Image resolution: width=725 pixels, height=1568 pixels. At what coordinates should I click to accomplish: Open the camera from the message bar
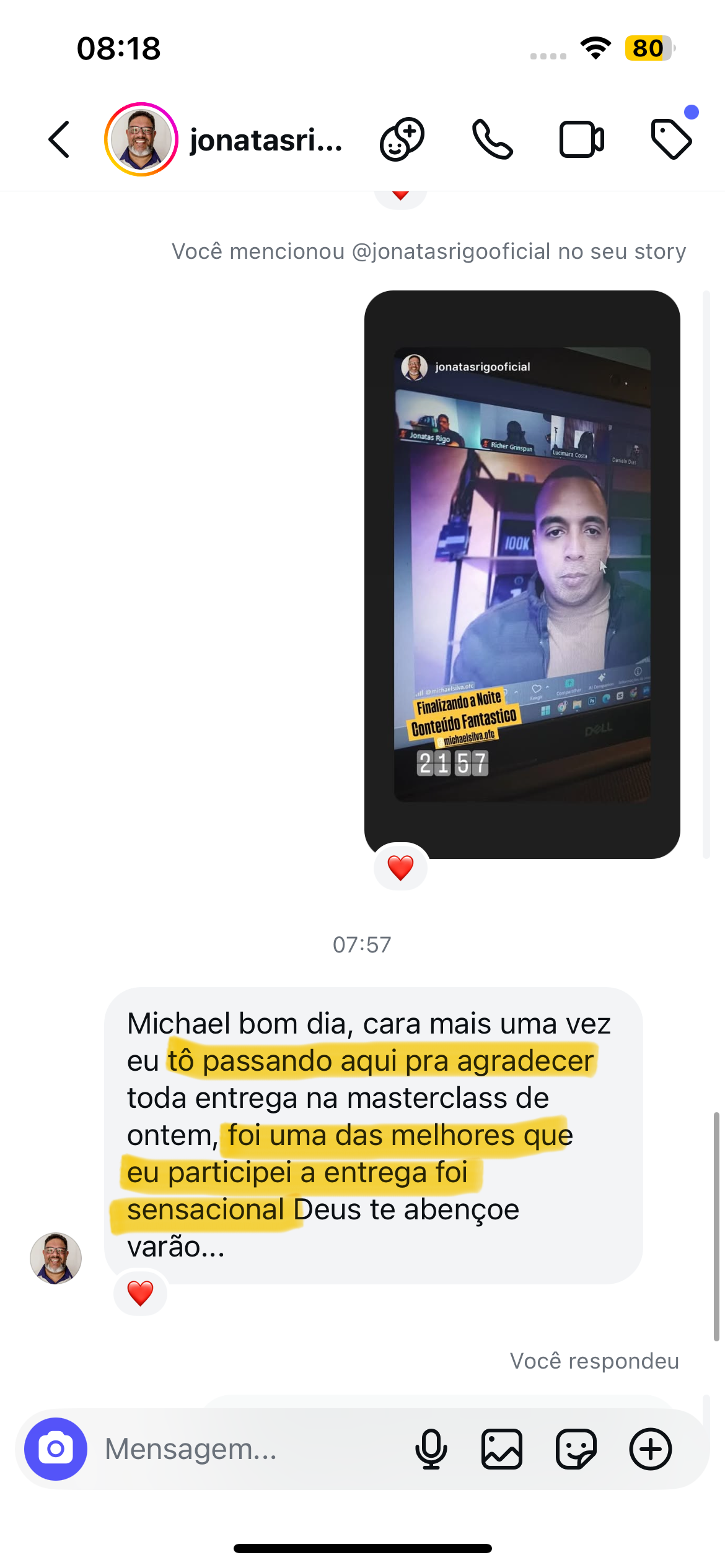click(x=56, y=1449)
